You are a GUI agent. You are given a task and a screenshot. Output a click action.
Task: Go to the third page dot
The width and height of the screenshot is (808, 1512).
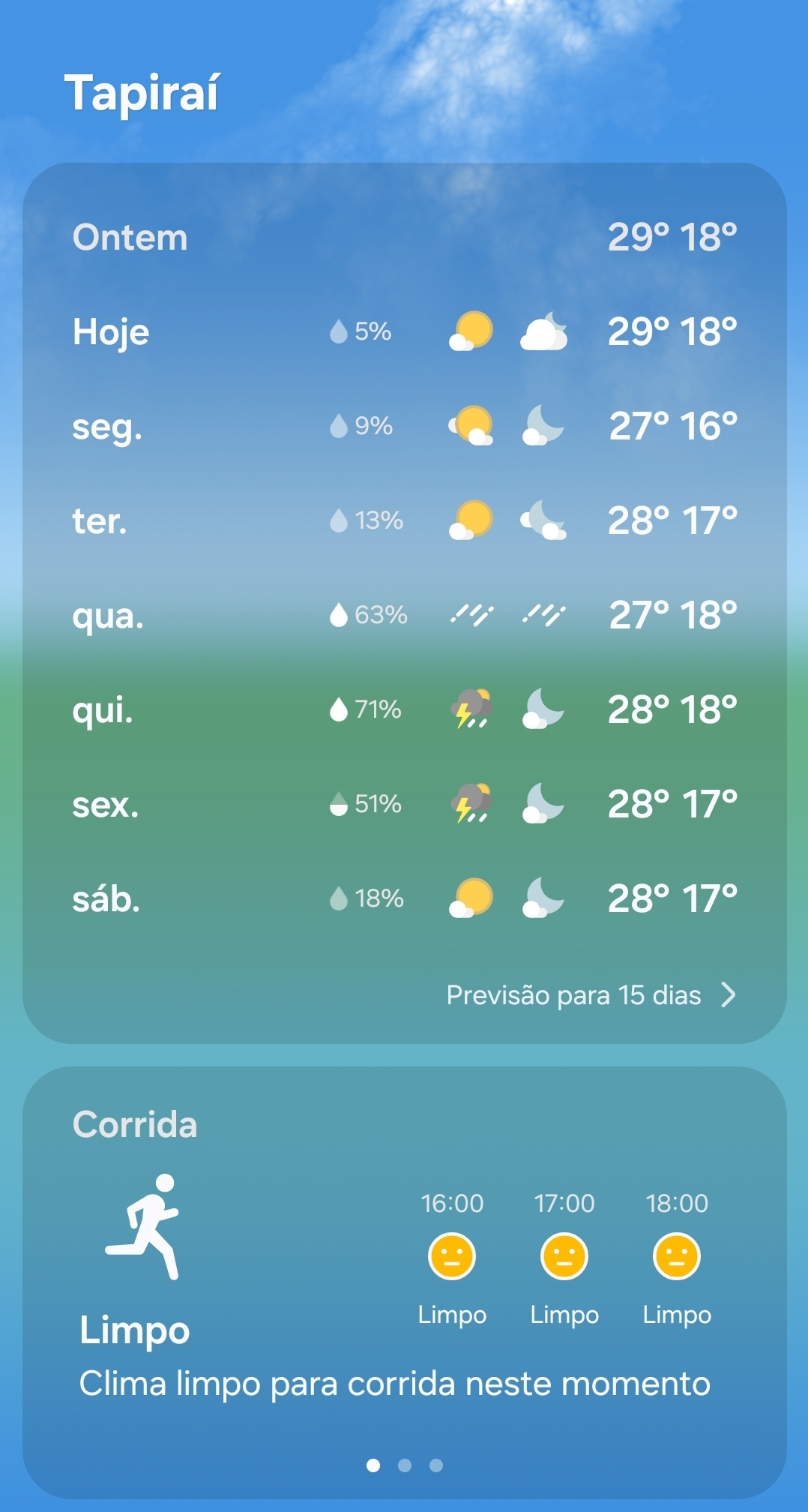436,1465
